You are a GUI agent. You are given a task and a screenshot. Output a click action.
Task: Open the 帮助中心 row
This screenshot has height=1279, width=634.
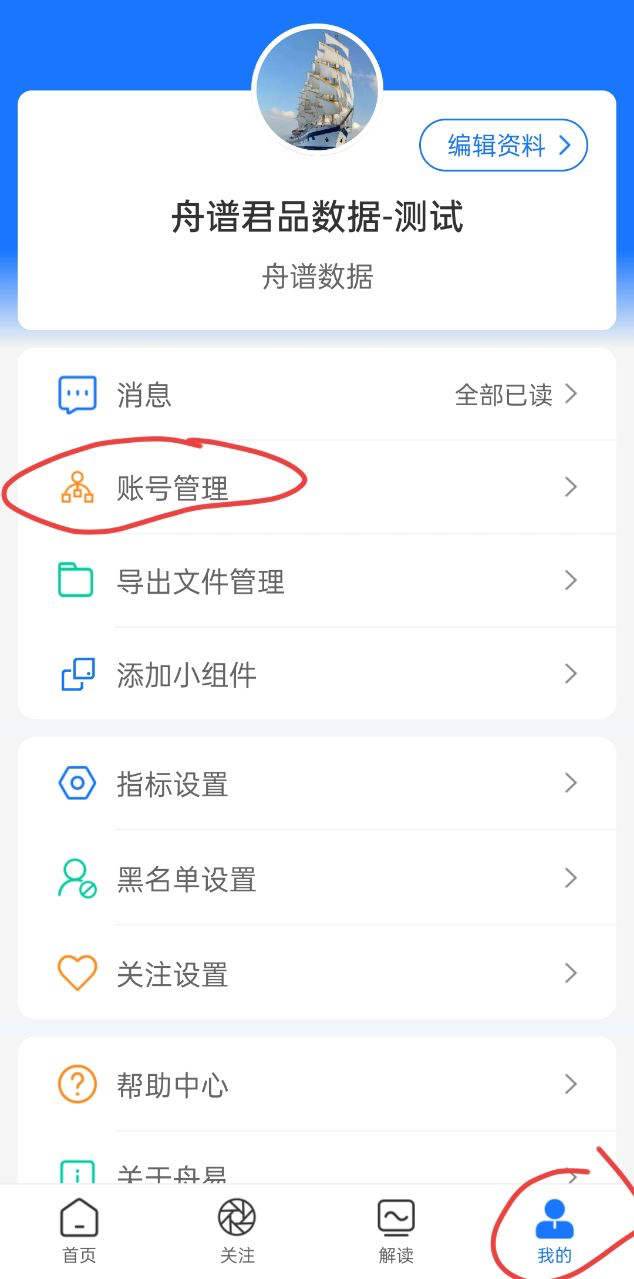(x=316, y=1084)
